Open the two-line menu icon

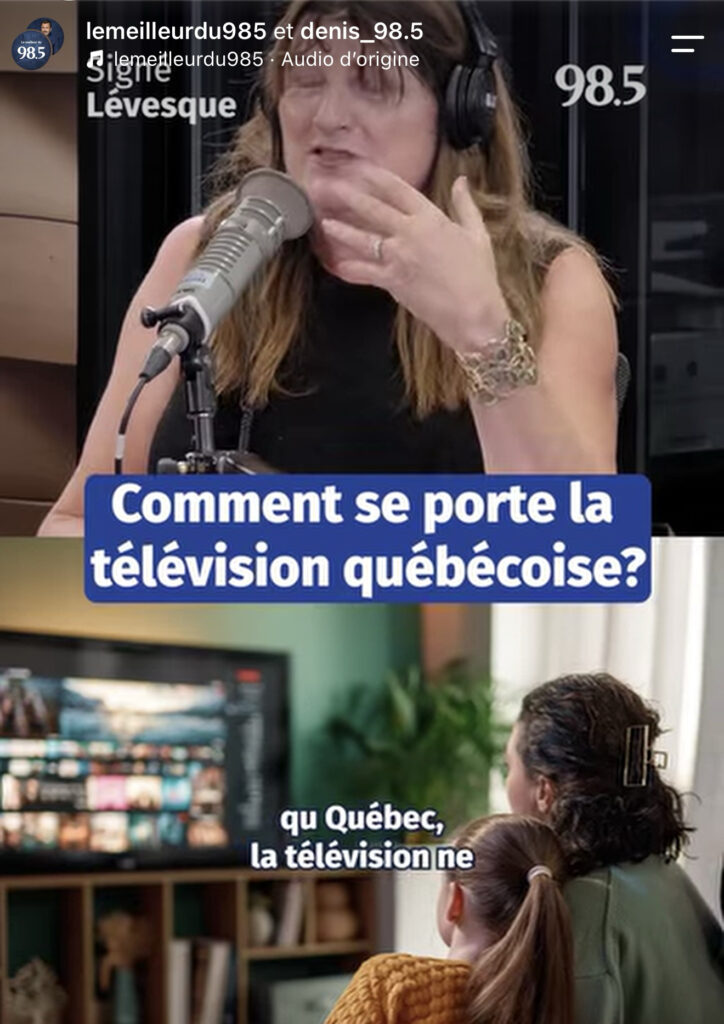[x=687, y=44]
